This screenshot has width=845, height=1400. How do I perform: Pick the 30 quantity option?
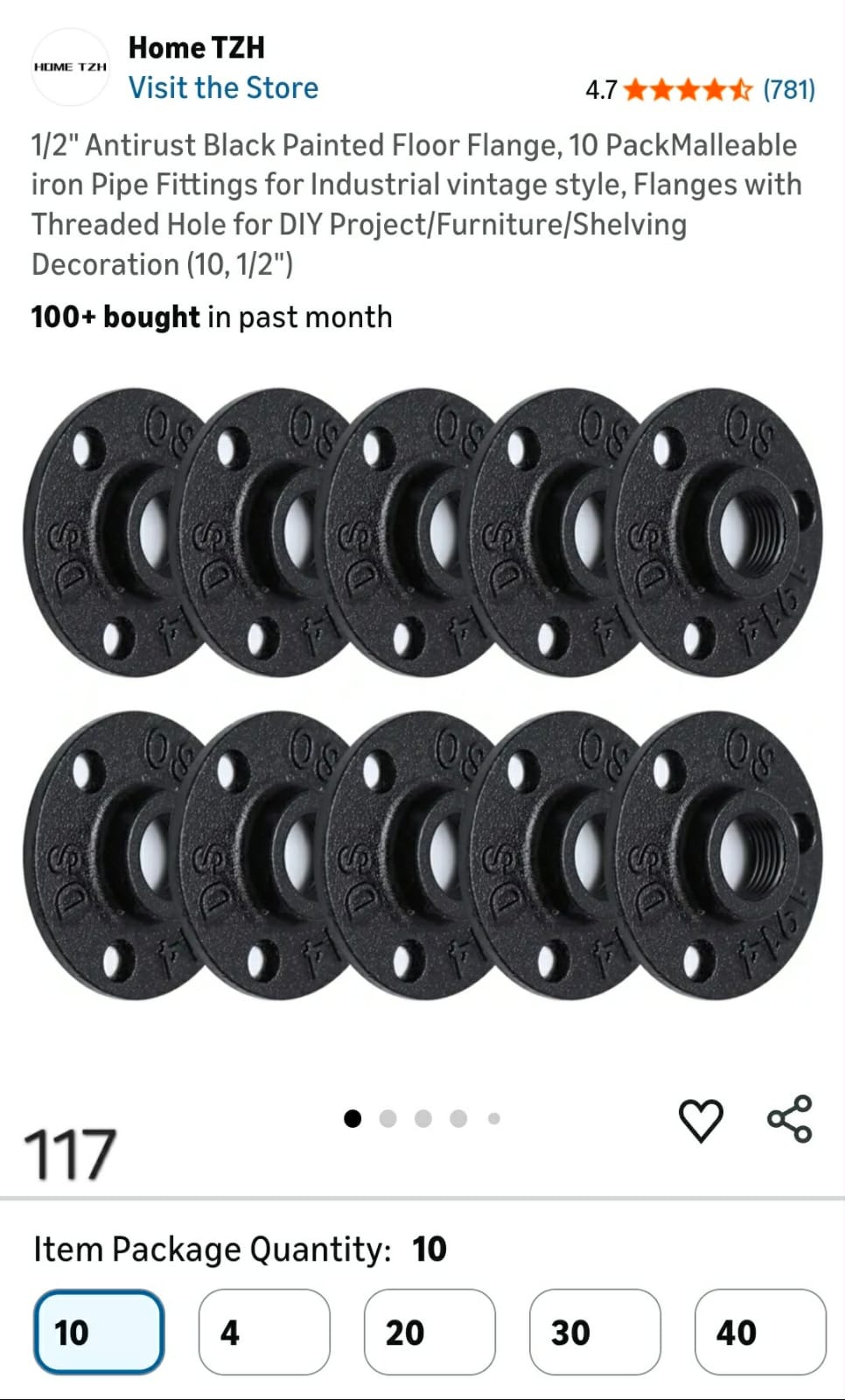tap(595, 1332)
